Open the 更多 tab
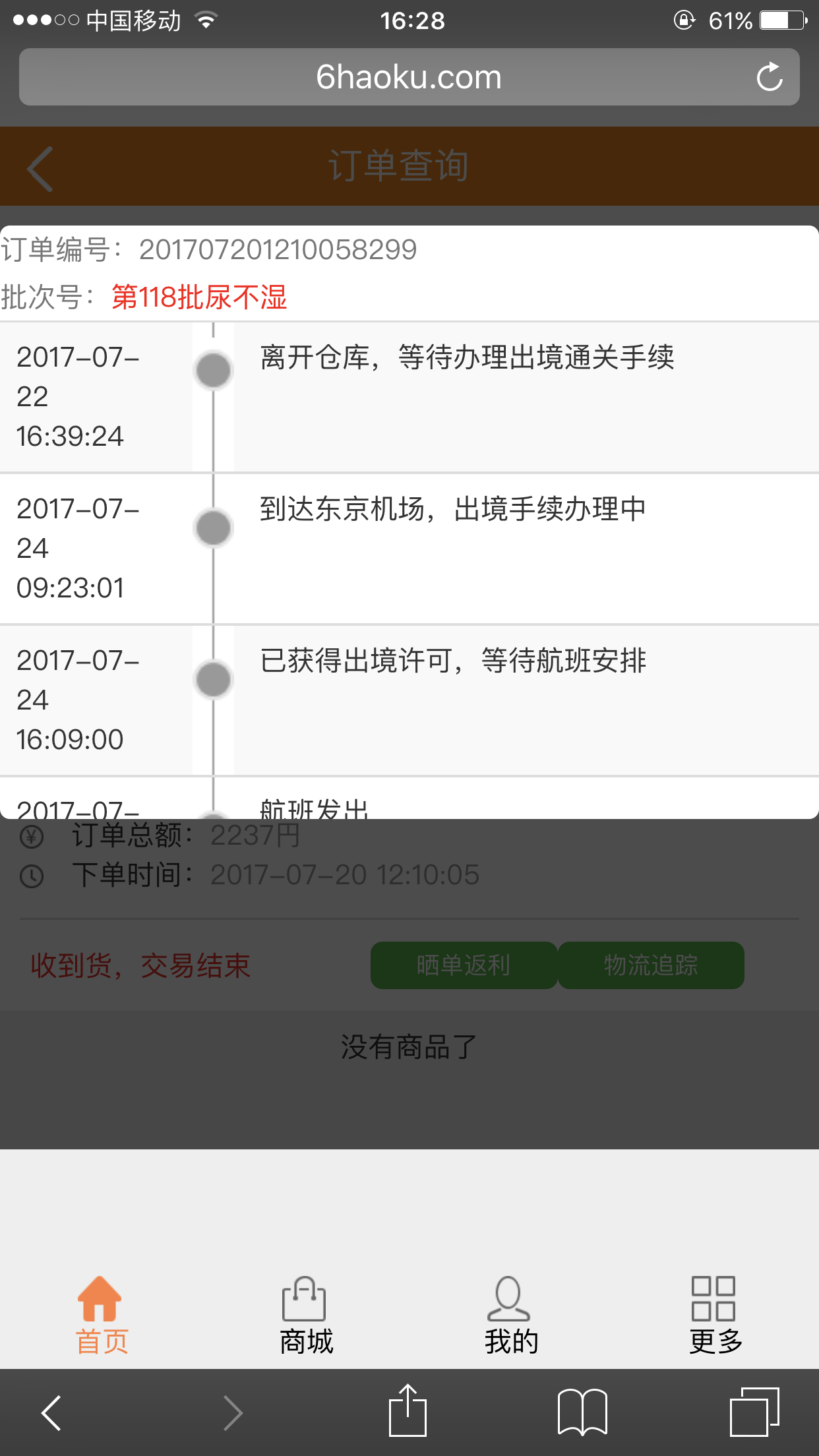Image resolution: width=819 pixels, height=1456 pixels. [x=715, y=1316]
